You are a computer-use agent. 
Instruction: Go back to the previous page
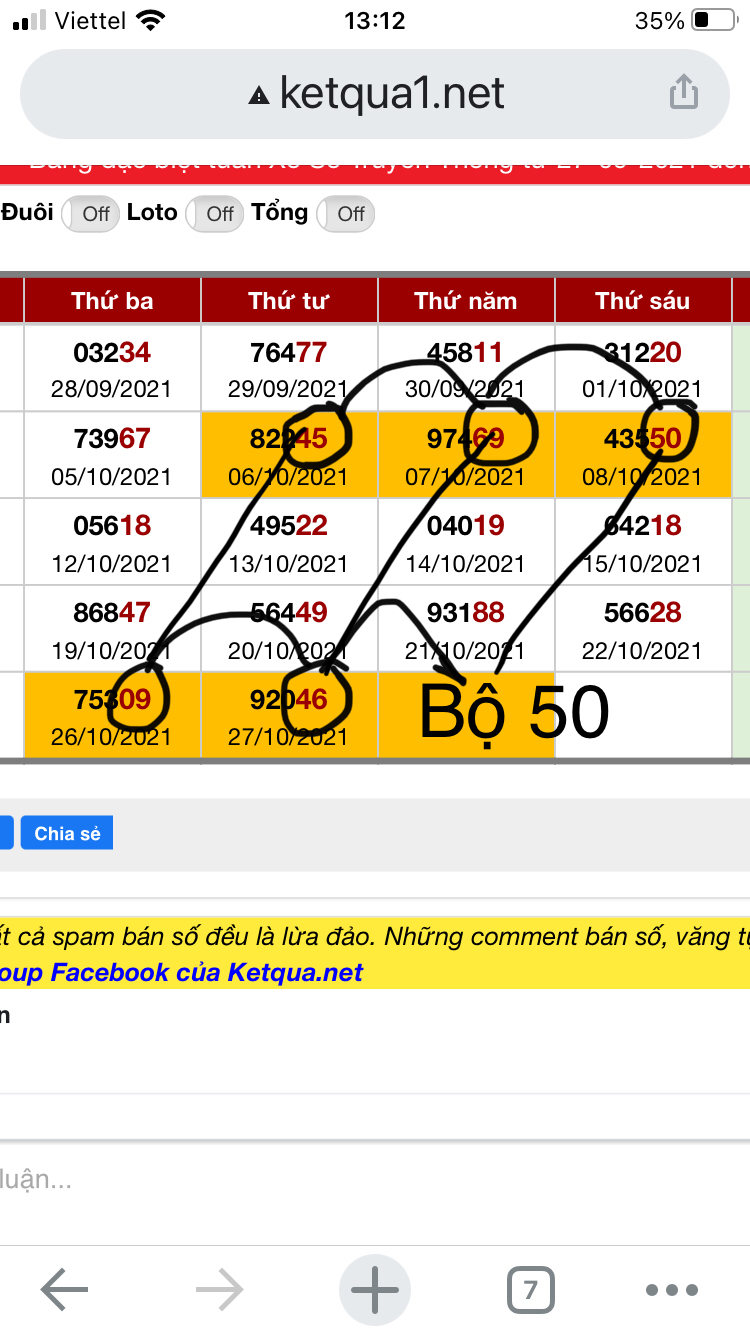pos(64,1290)
